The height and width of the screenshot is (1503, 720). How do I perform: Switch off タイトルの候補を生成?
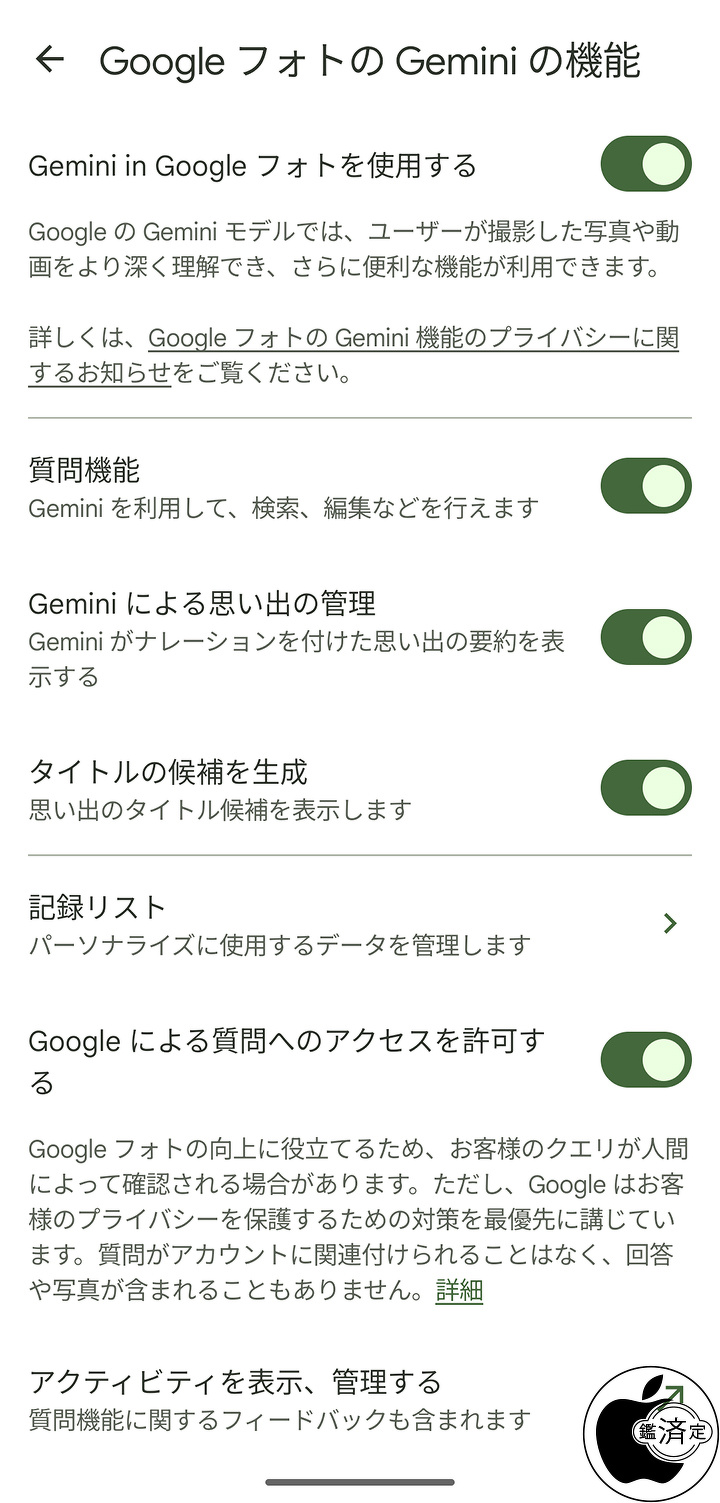[x=645, y=788]
